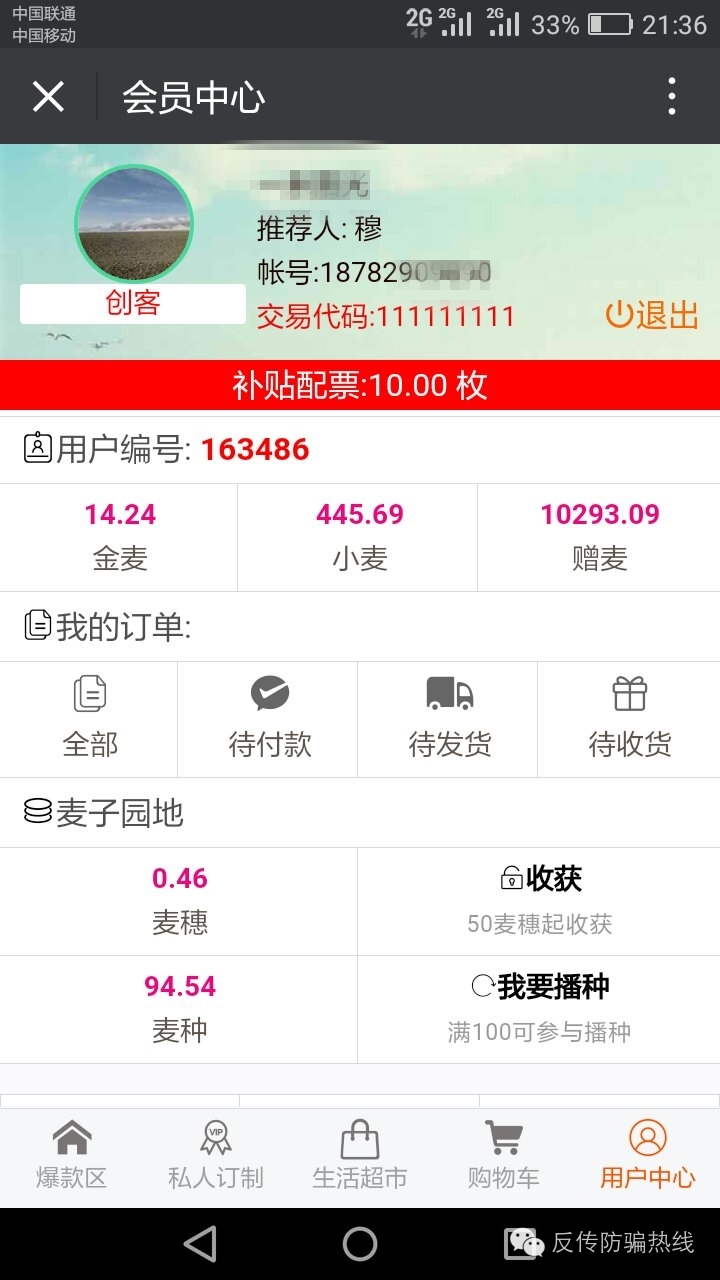Screen dimensions: 720x1280
Task: Switch to the 私人订制 tab
Action: pyautogui.click(x=215, y=1156)
